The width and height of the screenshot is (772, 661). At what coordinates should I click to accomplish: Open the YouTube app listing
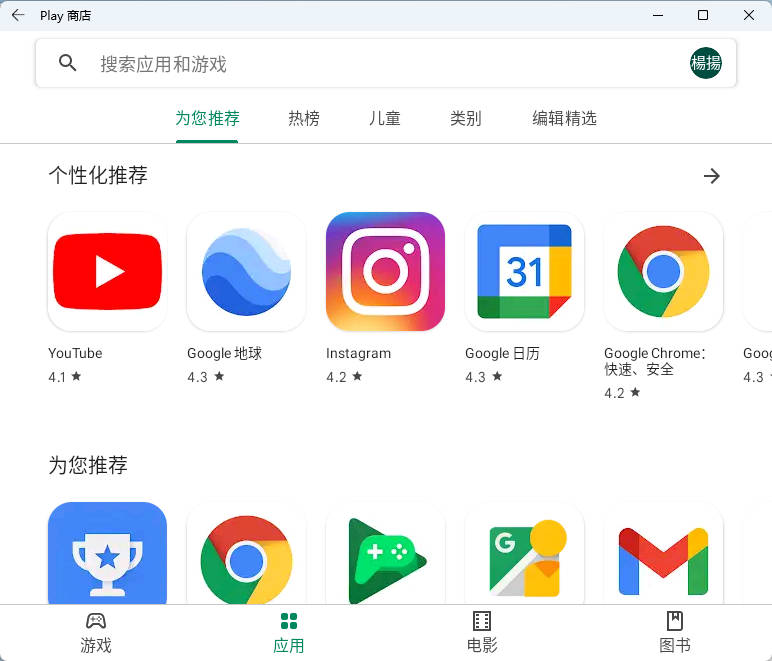[107, 271]
